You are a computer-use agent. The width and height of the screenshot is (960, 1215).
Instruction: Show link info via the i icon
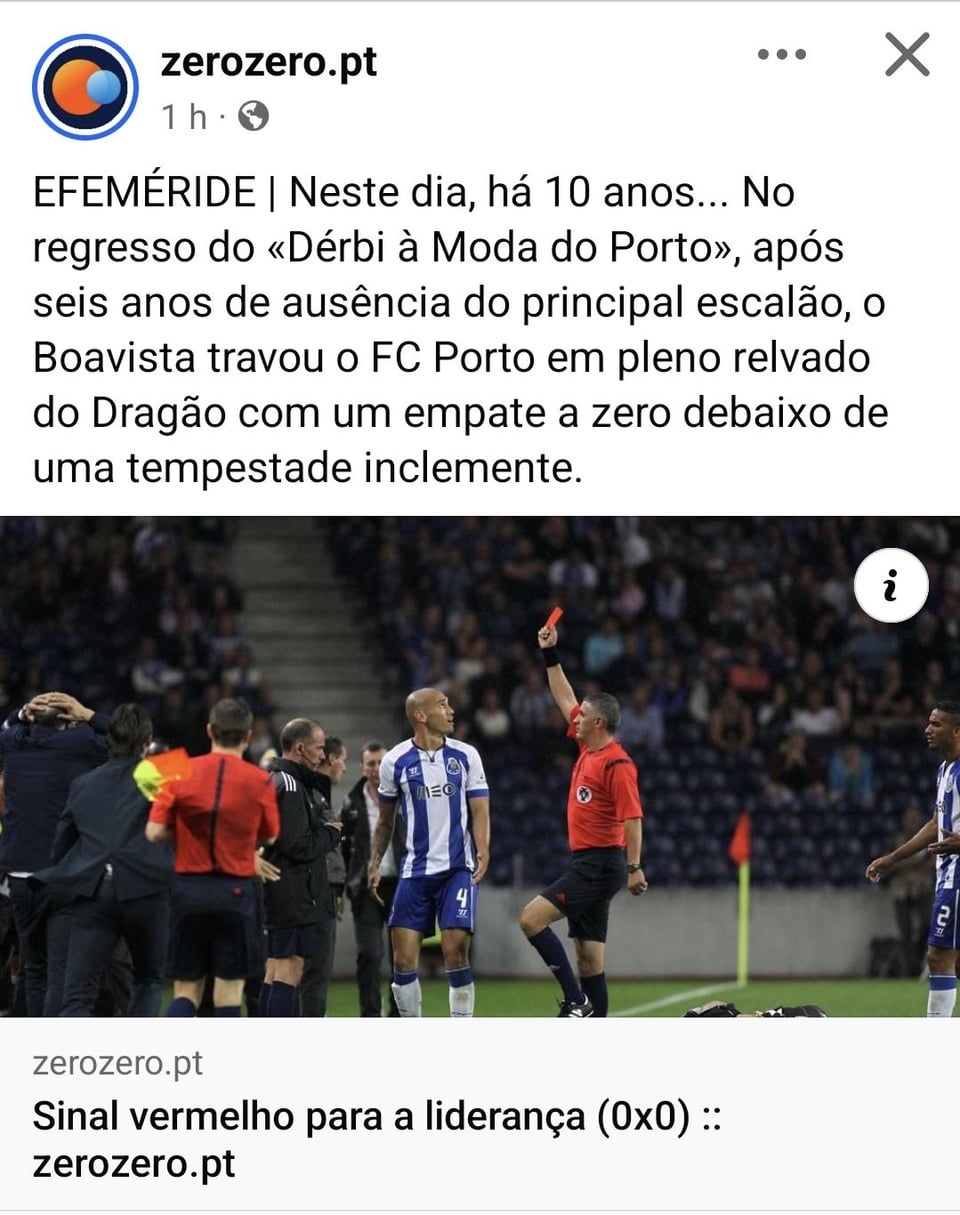tap(890, 586)
